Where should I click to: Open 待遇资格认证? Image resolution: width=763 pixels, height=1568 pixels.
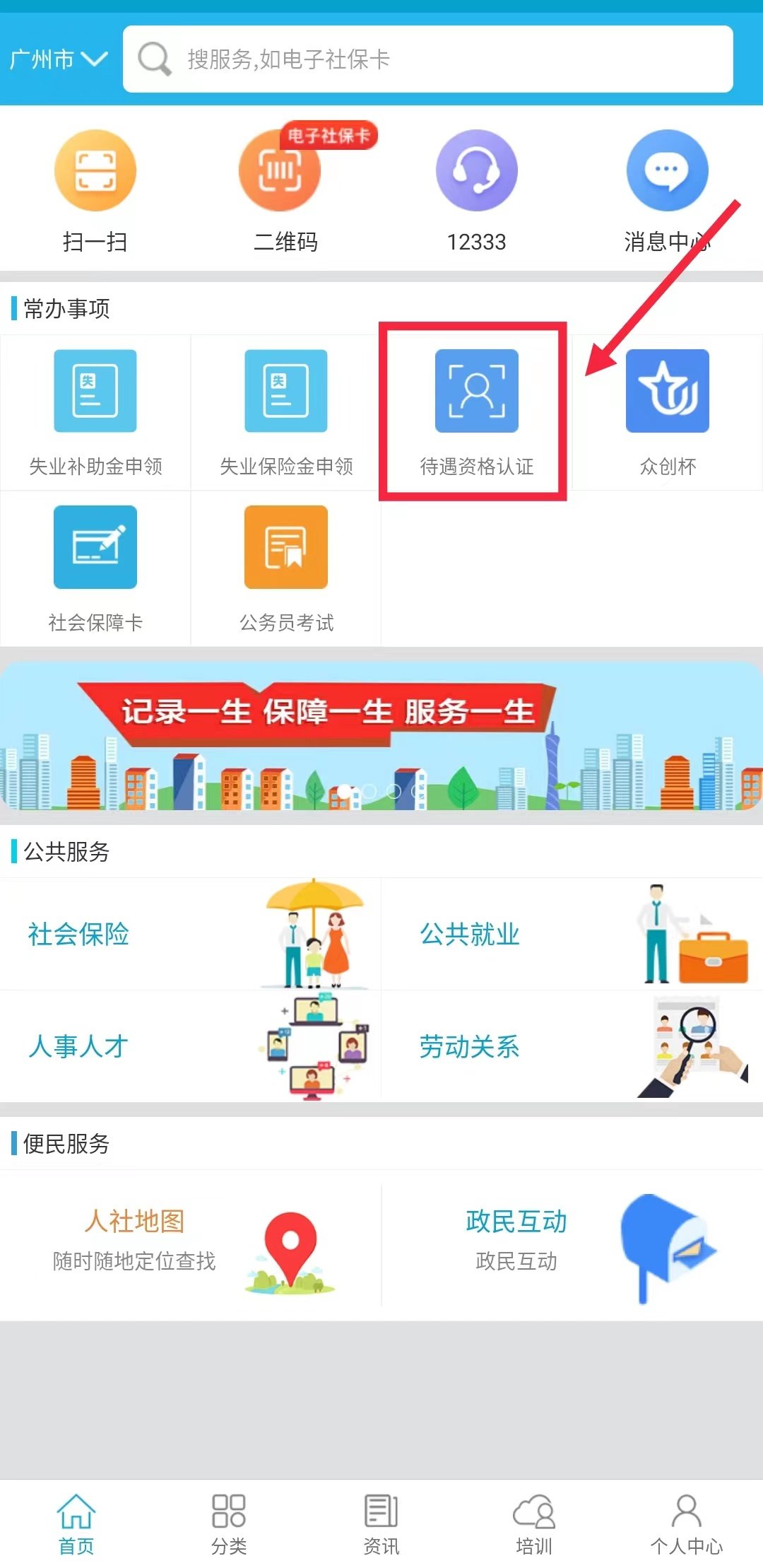click(x=476, y=413)
